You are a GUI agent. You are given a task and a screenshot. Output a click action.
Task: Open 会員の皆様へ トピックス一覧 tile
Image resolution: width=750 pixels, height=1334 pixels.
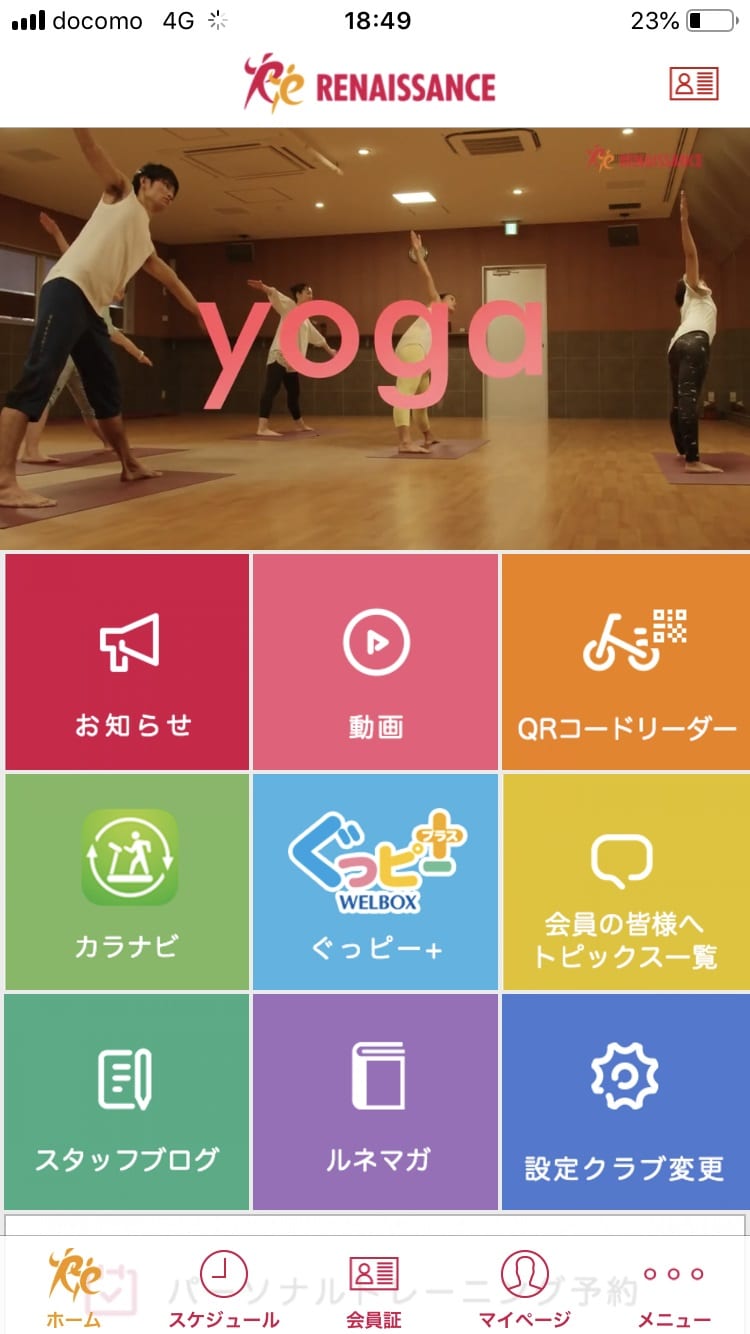[x=625, y=882]
